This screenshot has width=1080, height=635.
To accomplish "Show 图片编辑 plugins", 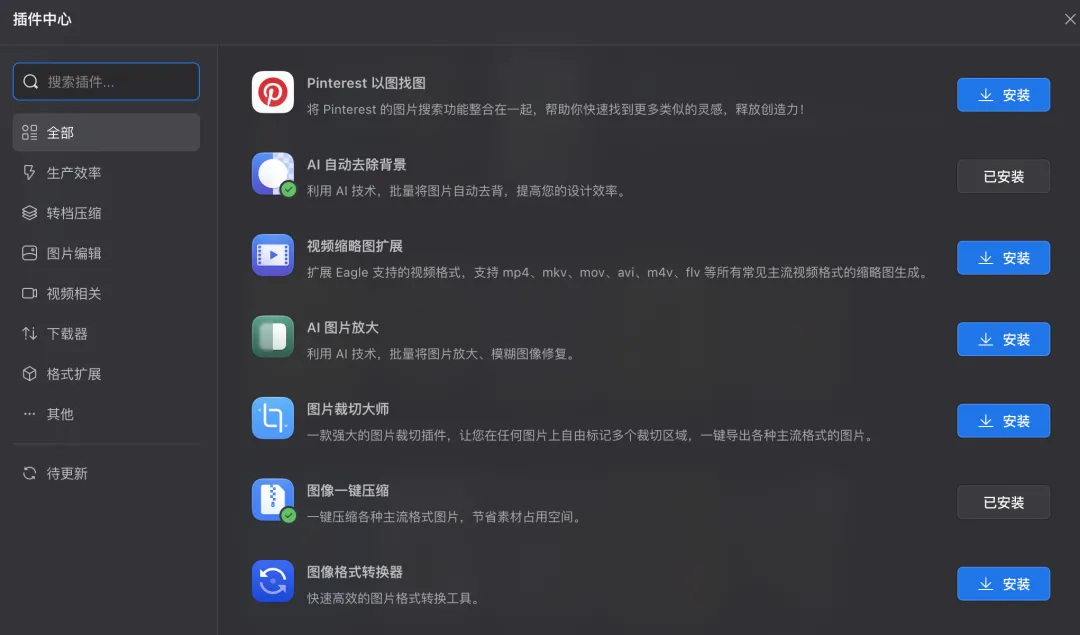I will click(106, 253).
